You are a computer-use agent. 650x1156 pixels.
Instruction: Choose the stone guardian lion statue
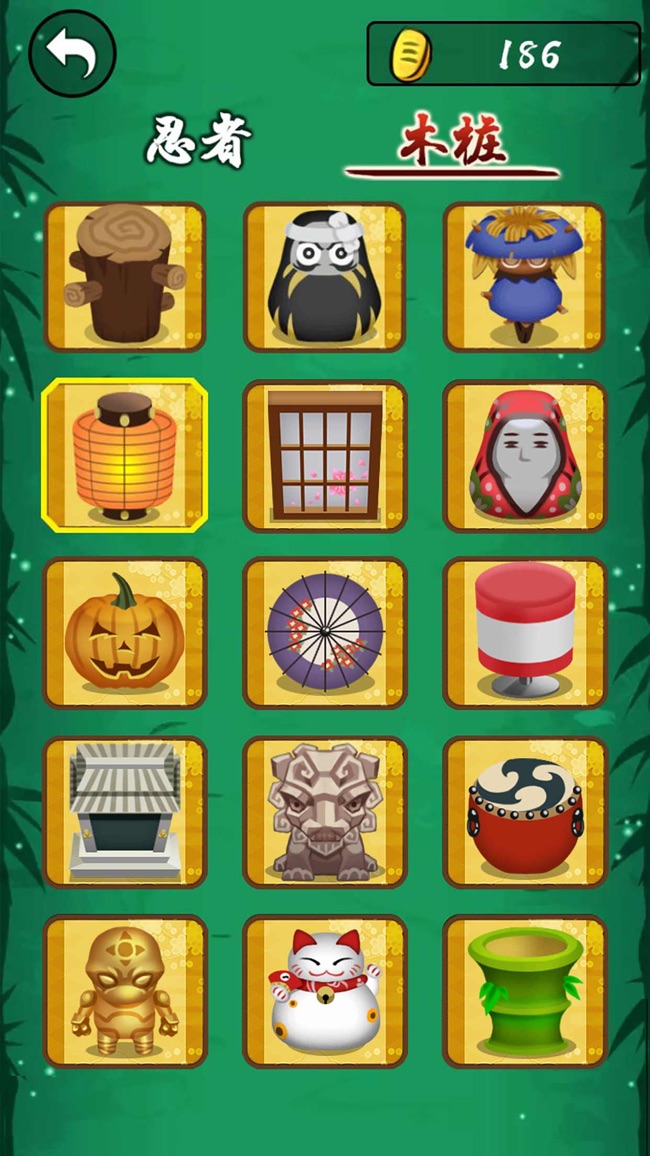tap(324, 812)
